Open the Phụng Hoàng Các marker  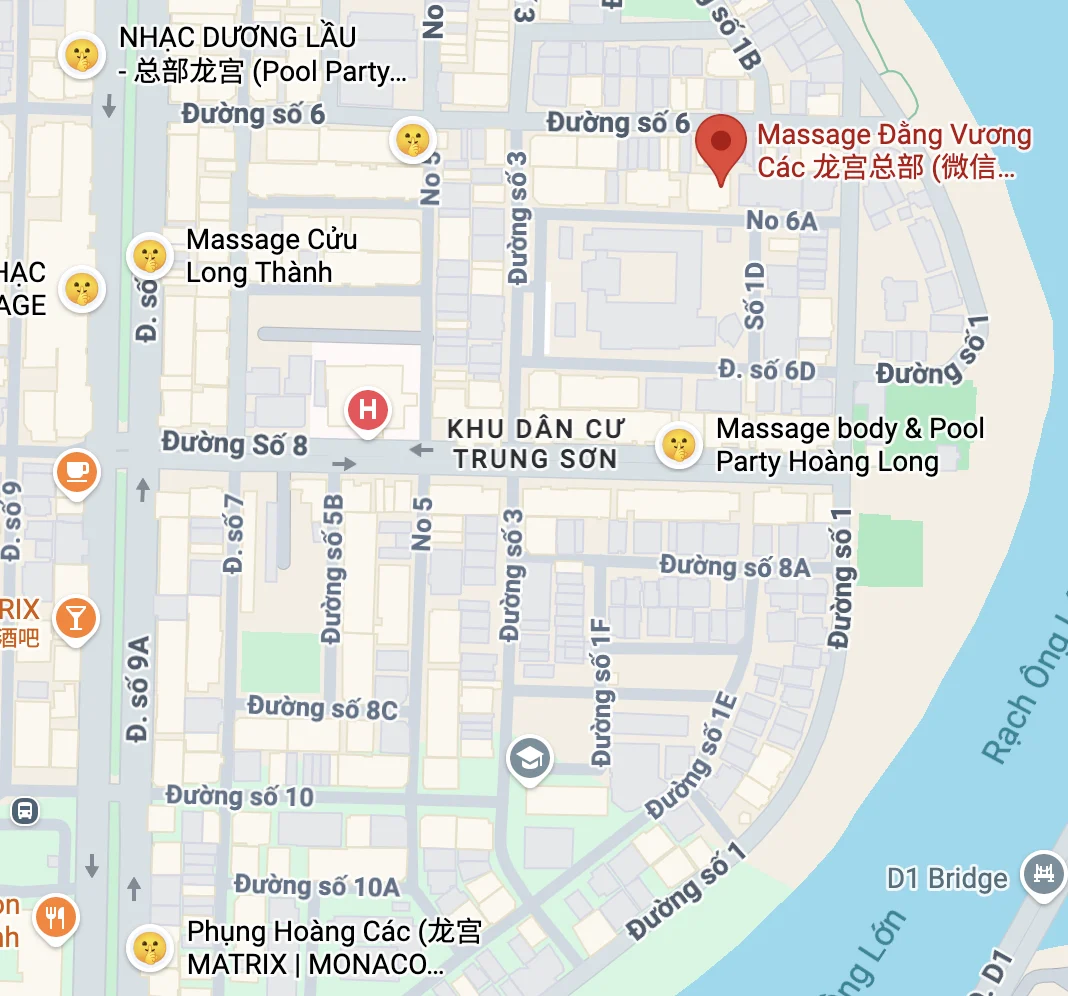(150, 946)
